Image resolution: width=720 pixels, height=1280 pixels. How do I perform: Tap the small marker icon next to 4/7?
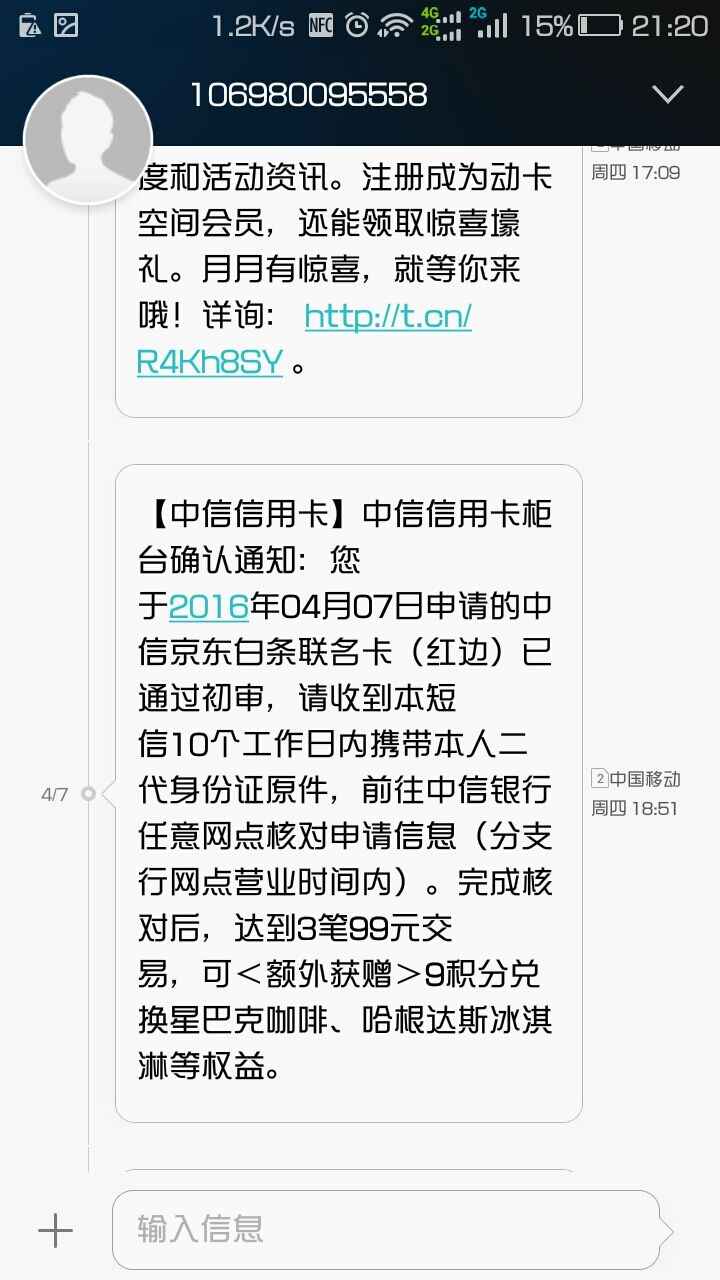tap(88, 795)
